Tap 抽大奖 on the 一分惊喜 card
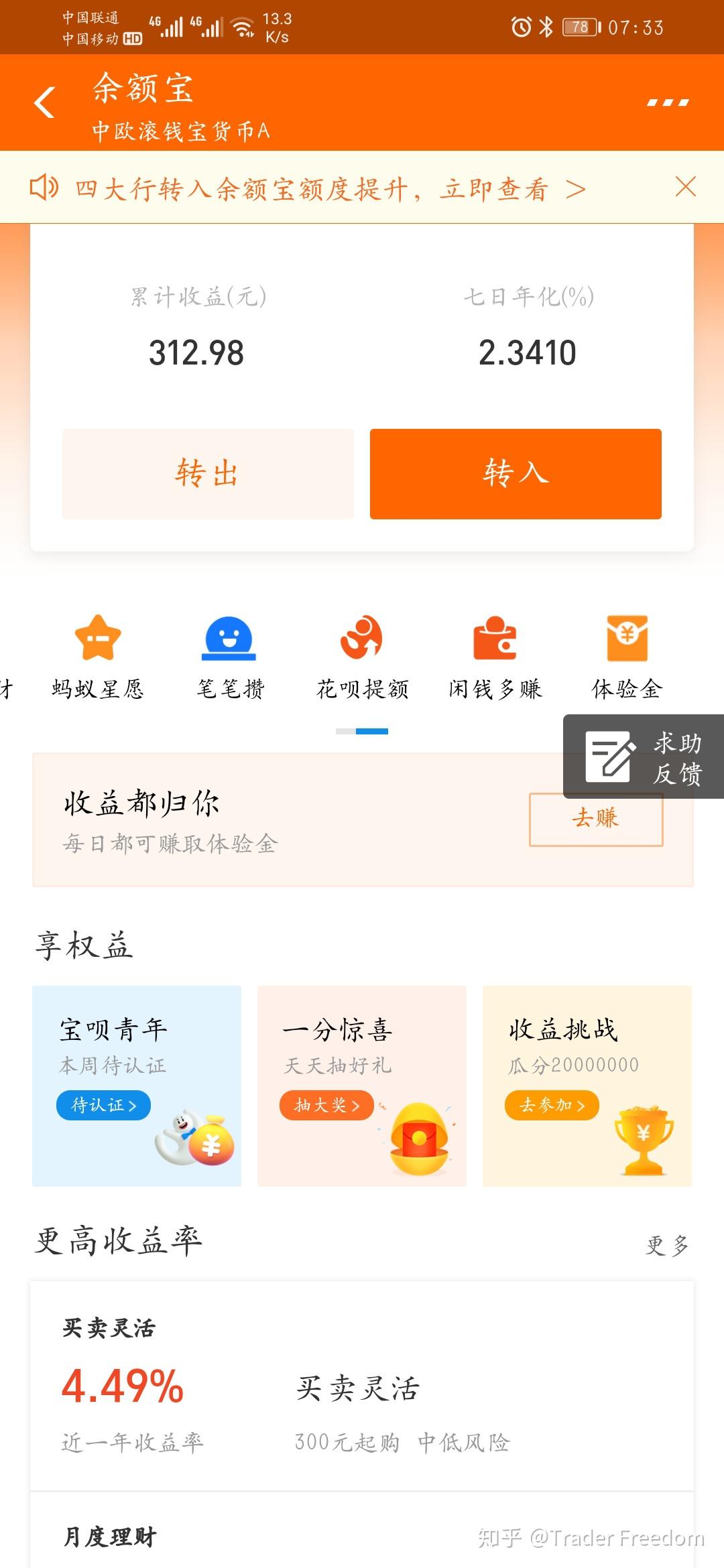 (326, 1105)
